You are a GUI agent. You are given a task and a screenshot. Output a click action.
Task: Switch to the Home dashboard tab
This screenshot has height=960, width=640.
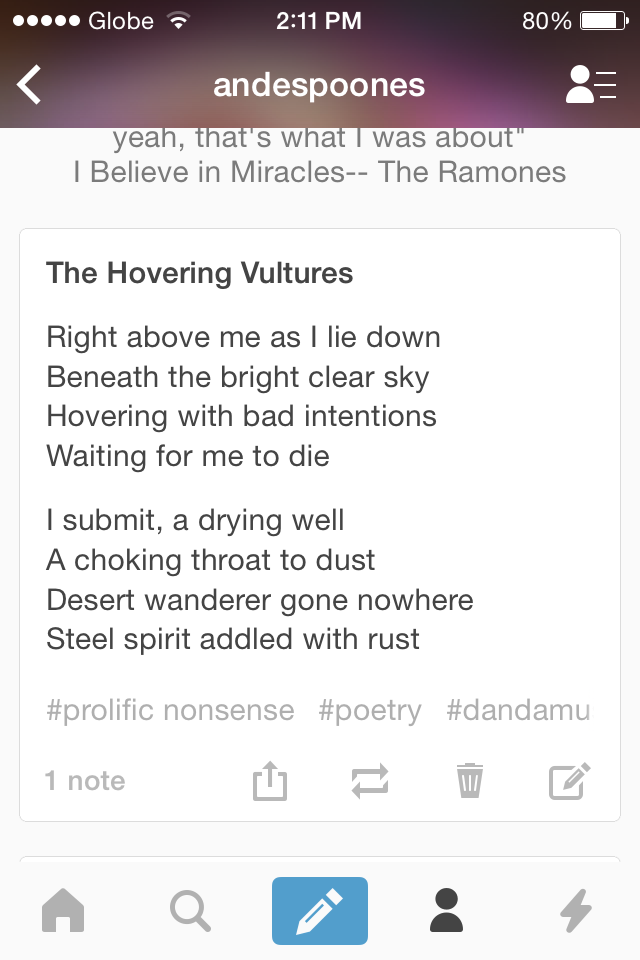(63, 911)
